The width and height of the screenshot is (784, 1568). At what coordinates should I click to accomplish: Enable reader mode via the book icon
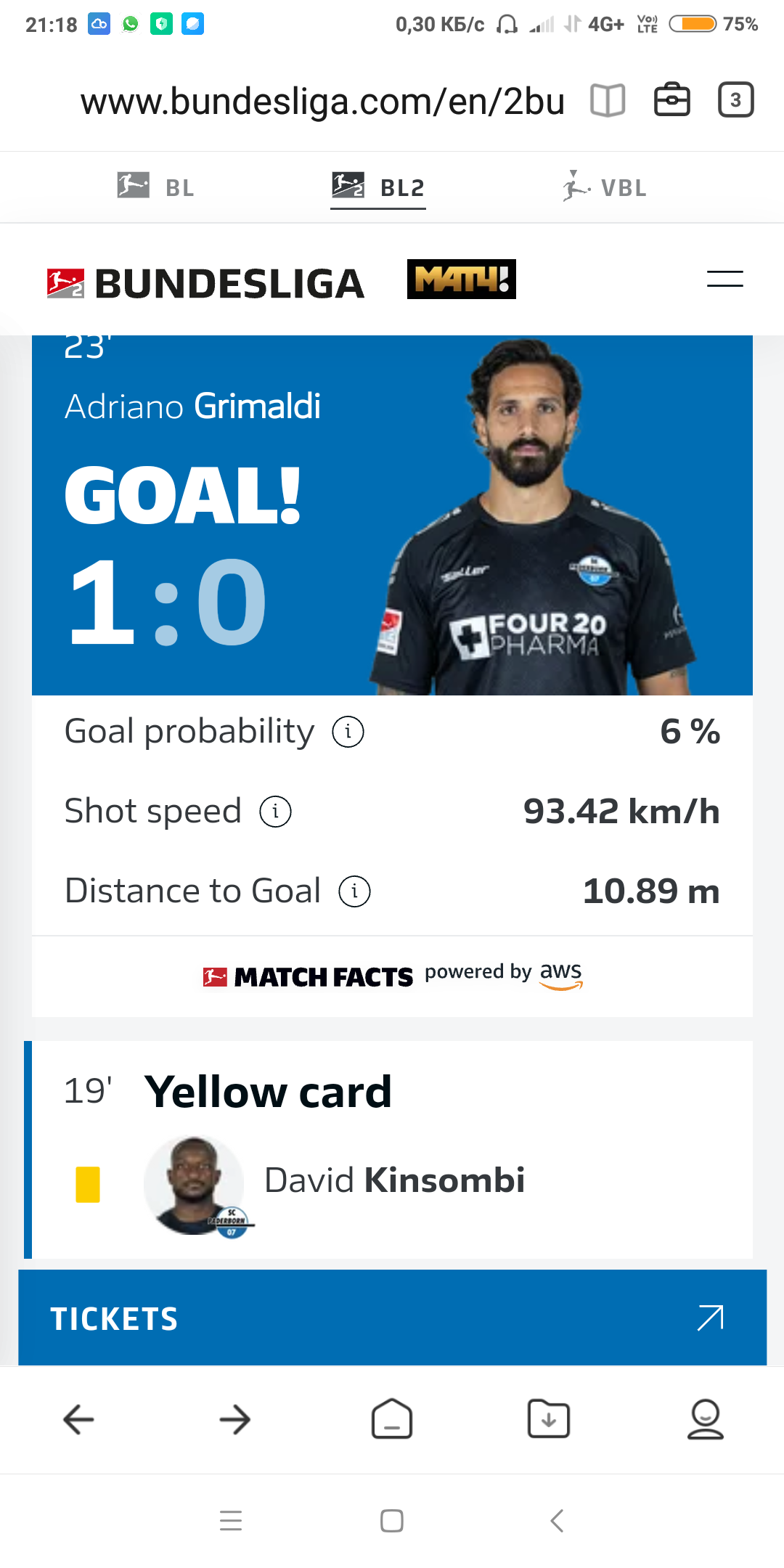pyautogui.click(x=608, y=100)
